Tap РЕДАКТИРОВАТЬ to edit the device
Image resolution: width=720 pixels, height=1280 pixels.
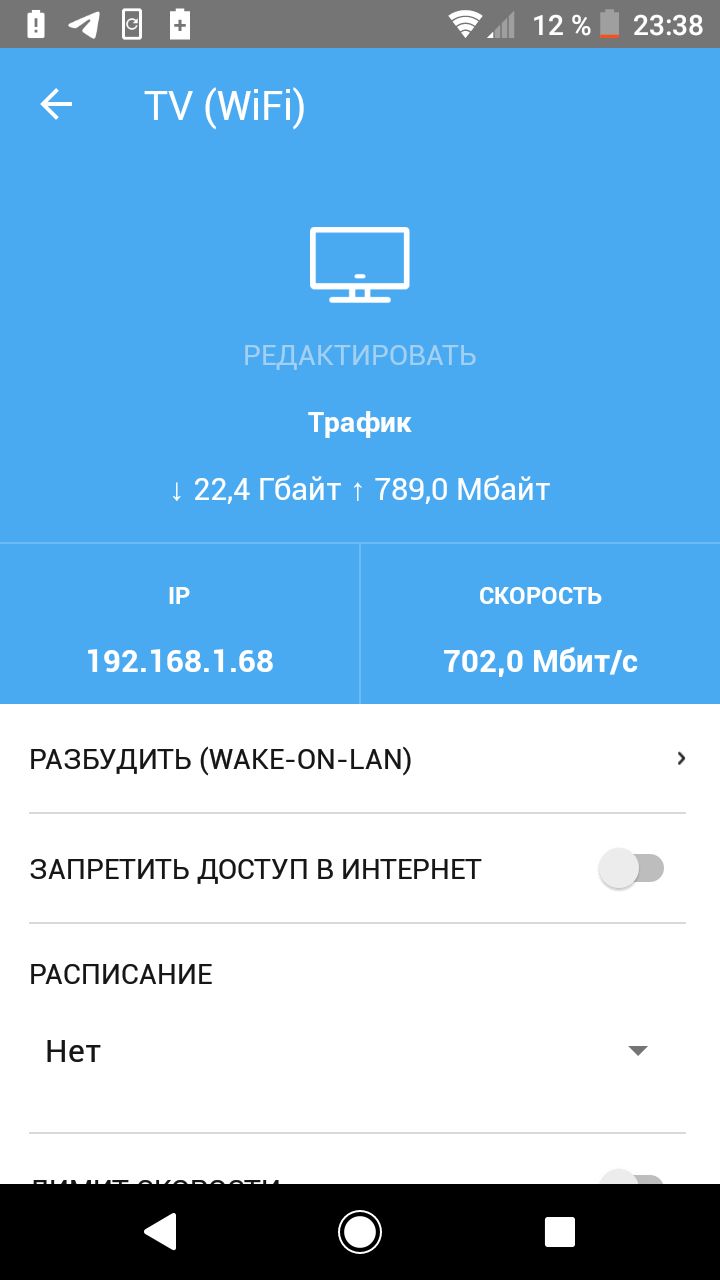click(360, 355)
